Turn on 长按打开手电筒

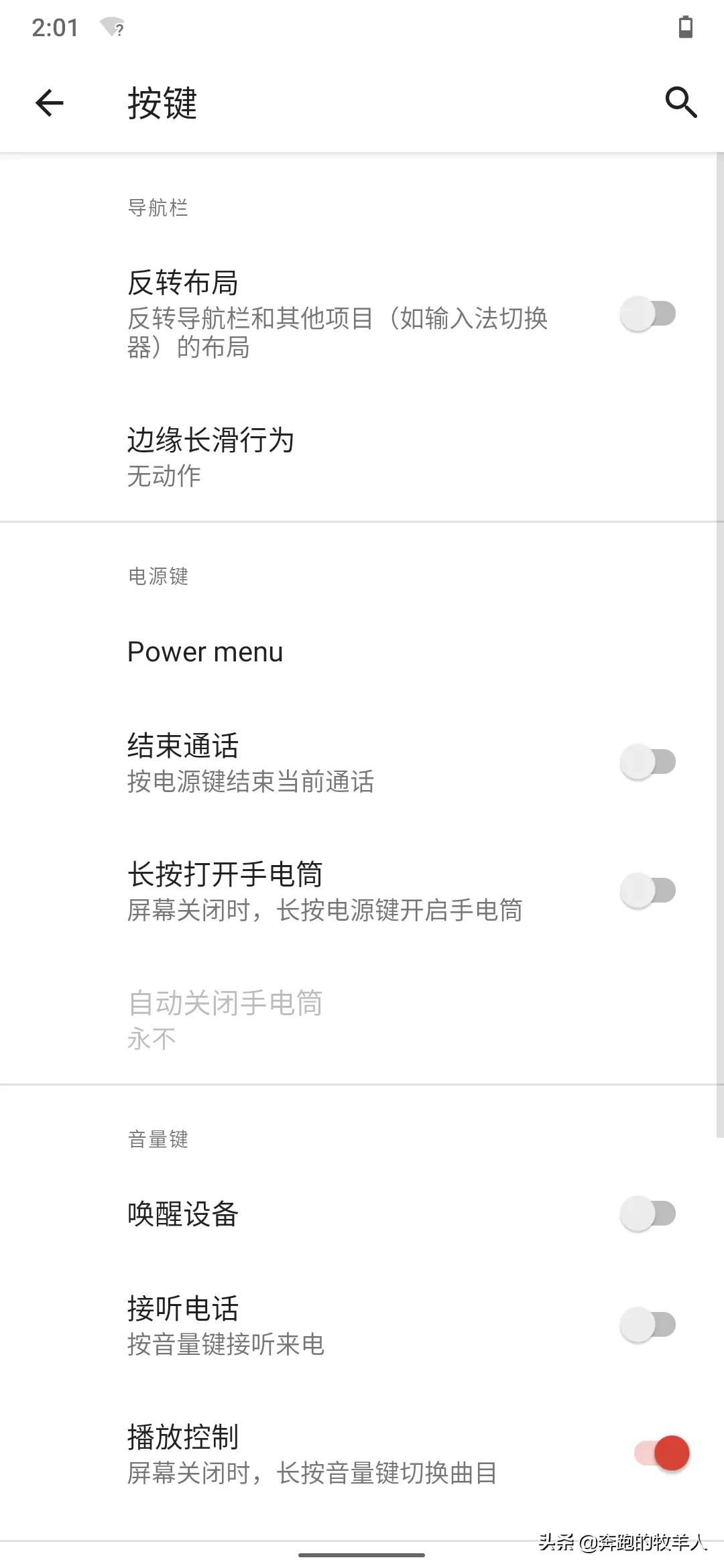coord(648,891)
